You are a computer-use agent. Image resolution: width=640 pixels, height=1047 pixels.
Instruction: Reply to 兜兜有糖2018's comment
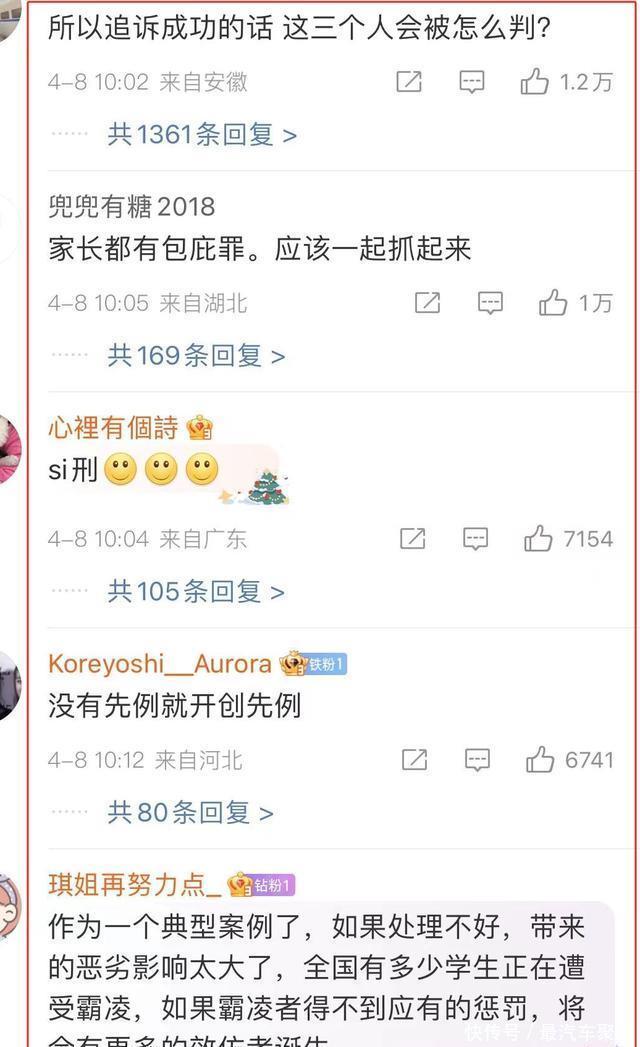tap(490, 303)
